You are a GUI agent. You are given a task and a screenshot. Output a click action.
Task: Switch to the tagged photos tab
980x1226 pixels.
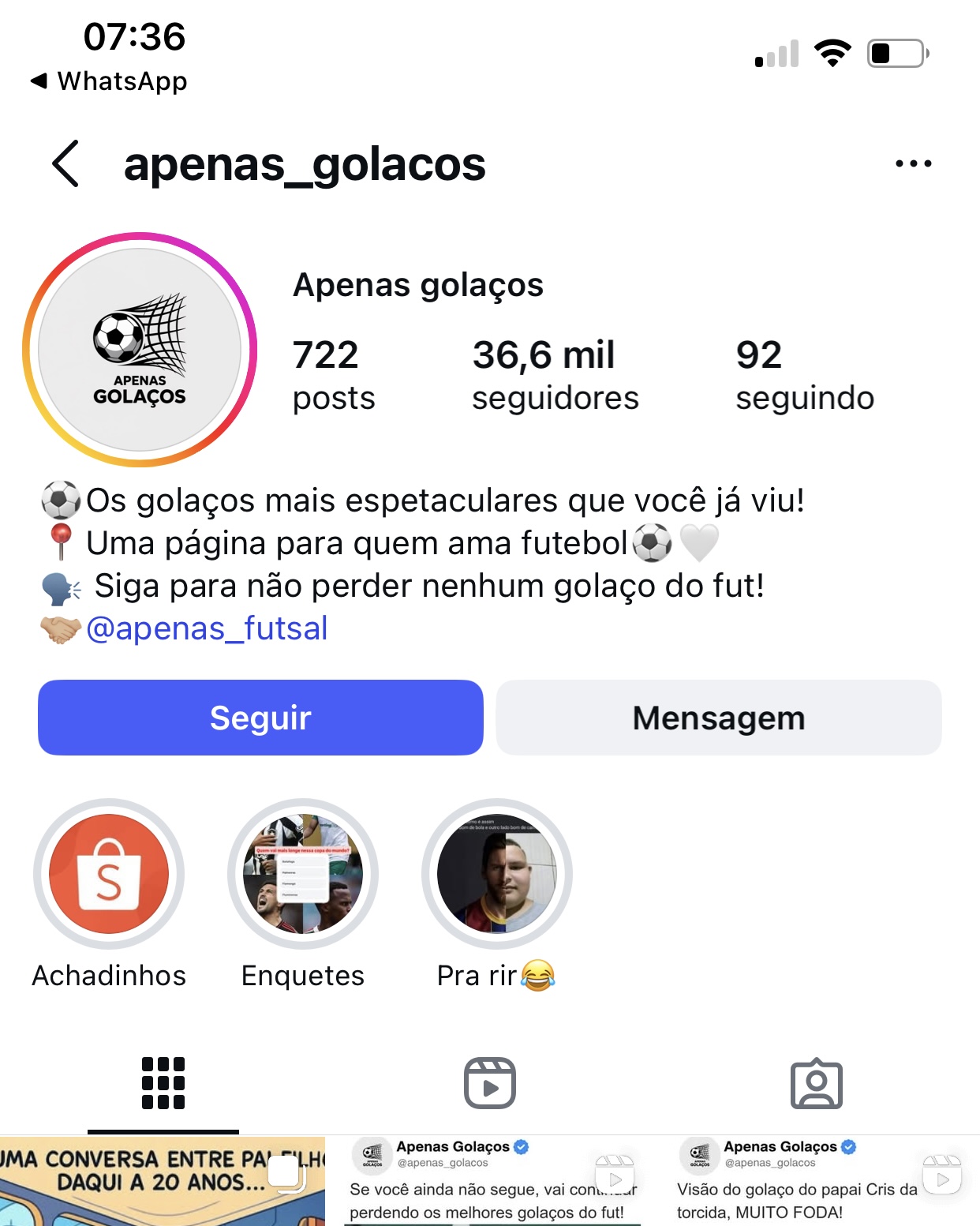tap(816, 1083)
